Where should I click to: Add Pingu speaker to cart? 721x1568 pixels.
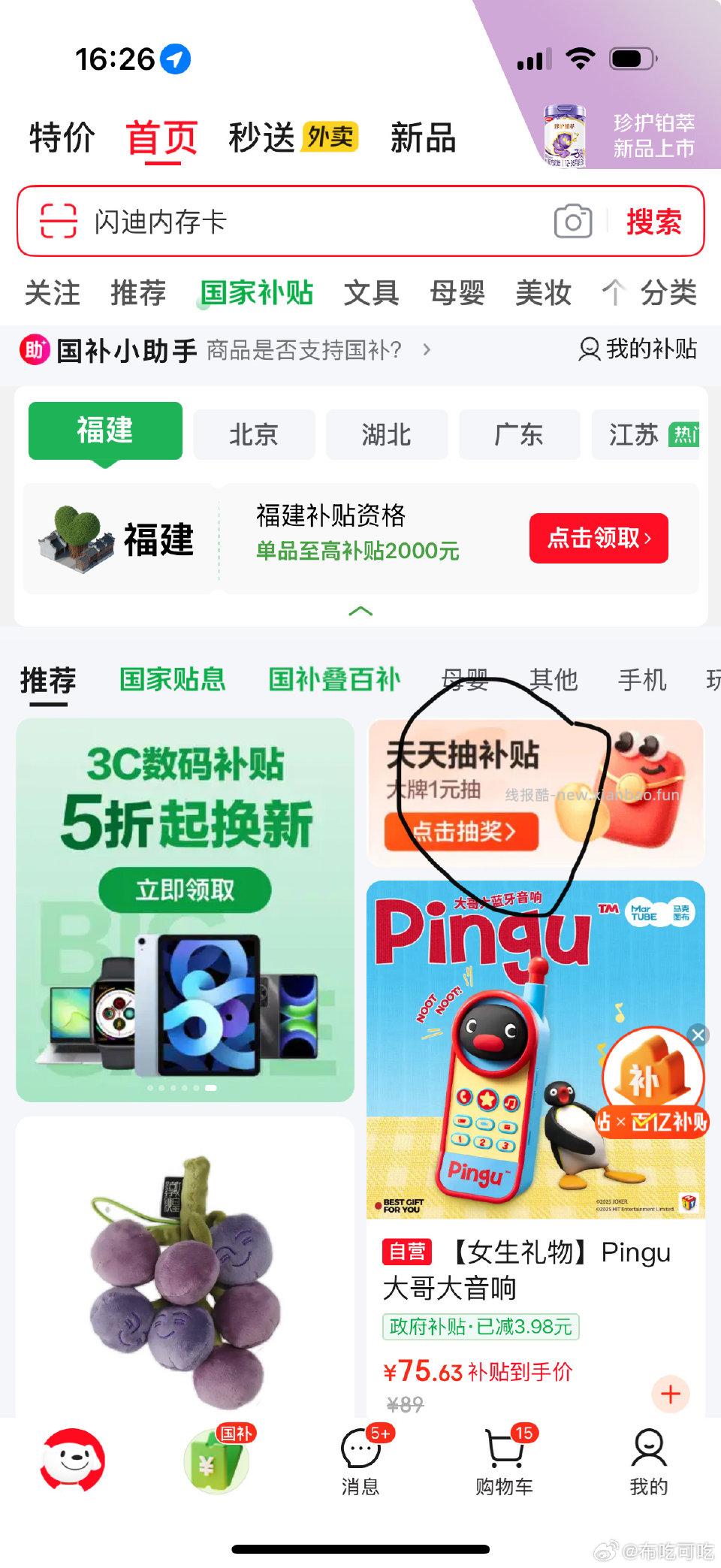click(x=670, y=1394)
